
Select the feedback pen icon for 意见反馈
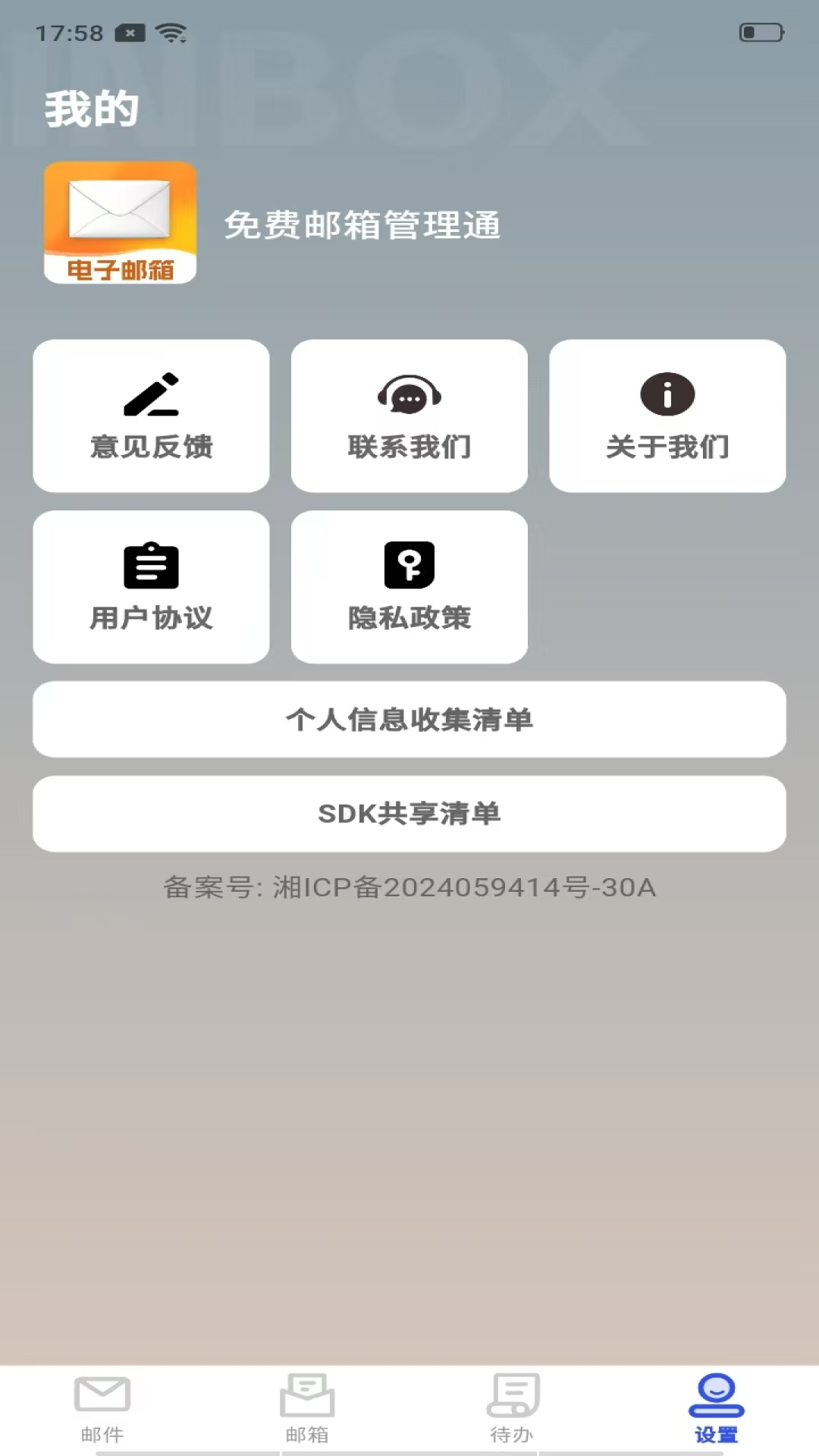click(x=151, y=395)
